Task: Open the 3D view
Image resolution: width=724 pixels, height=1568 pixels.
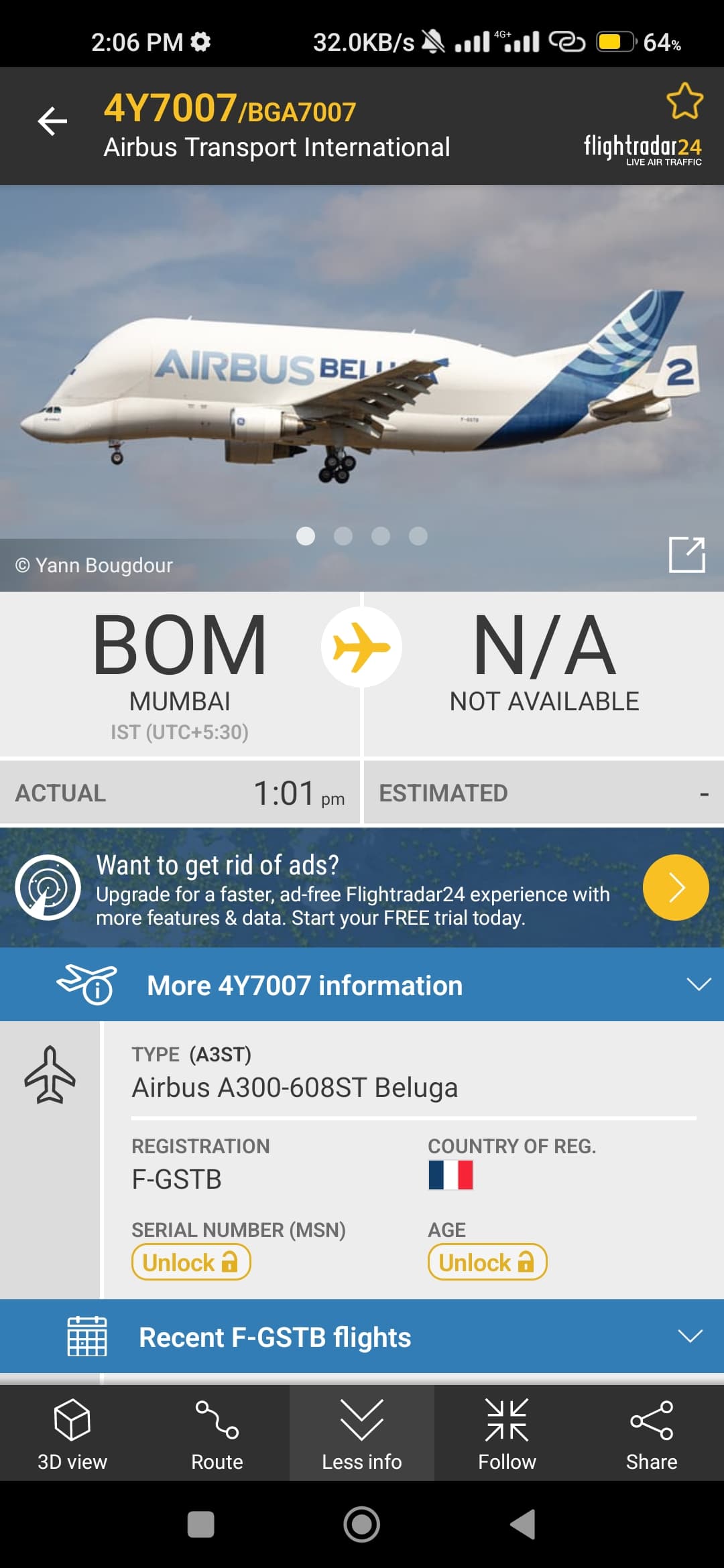Action: pyautogui.click(x=72, y=1433)
